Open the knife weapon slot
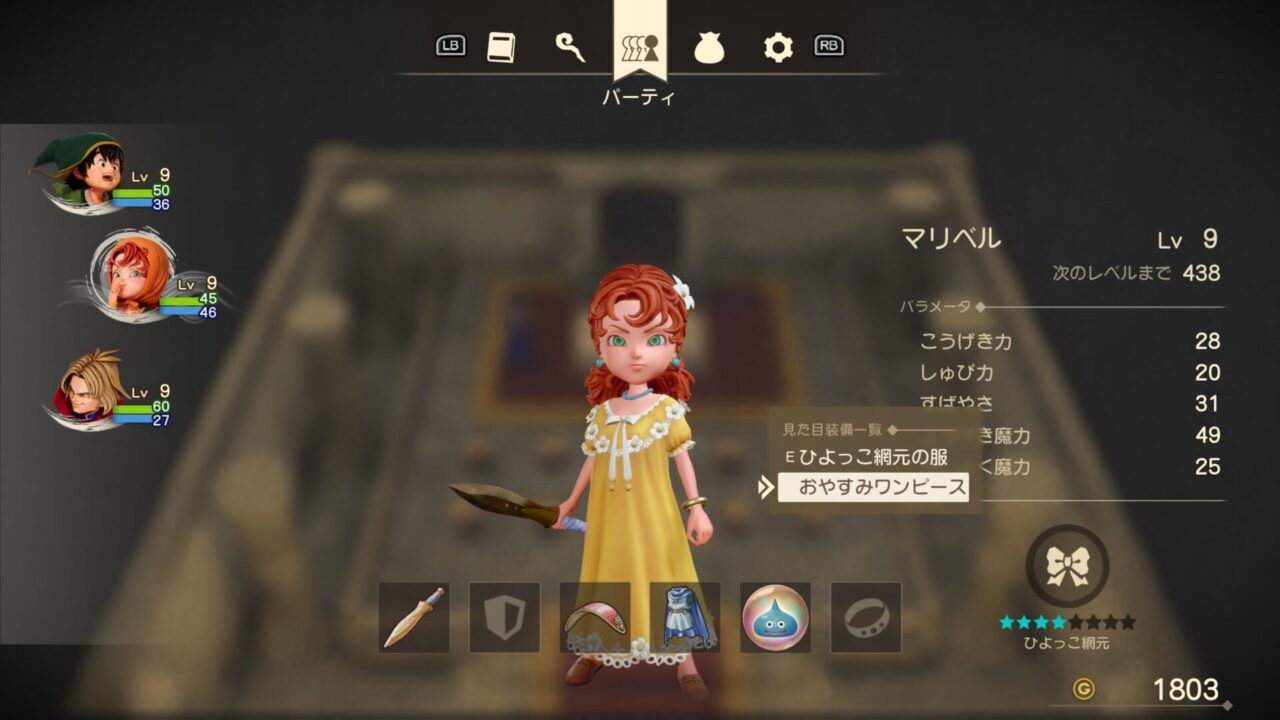Image resolution: width=1280 pixels, height=720 pixels. pos(414,617)
